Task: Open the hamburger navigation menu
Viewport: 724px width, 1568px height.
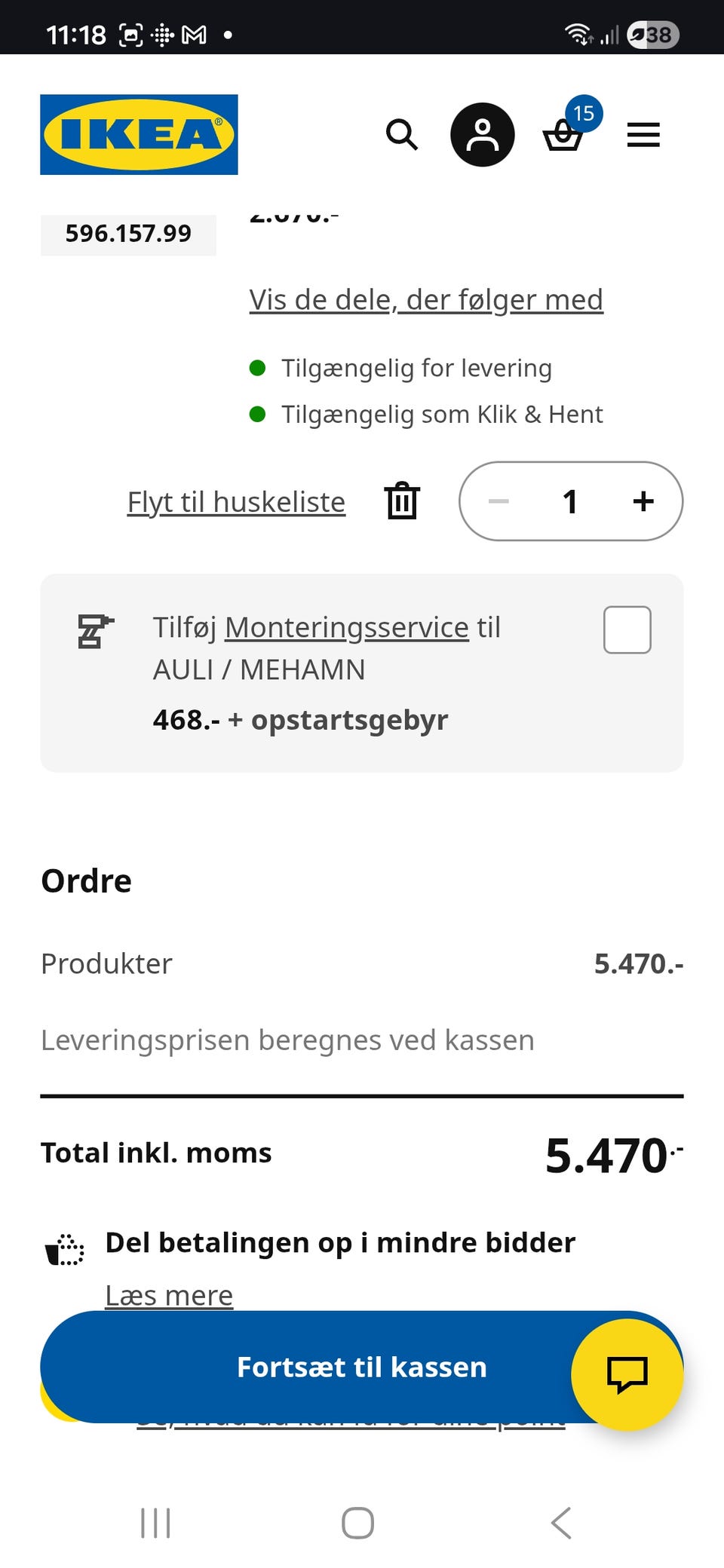Action: 643,136
